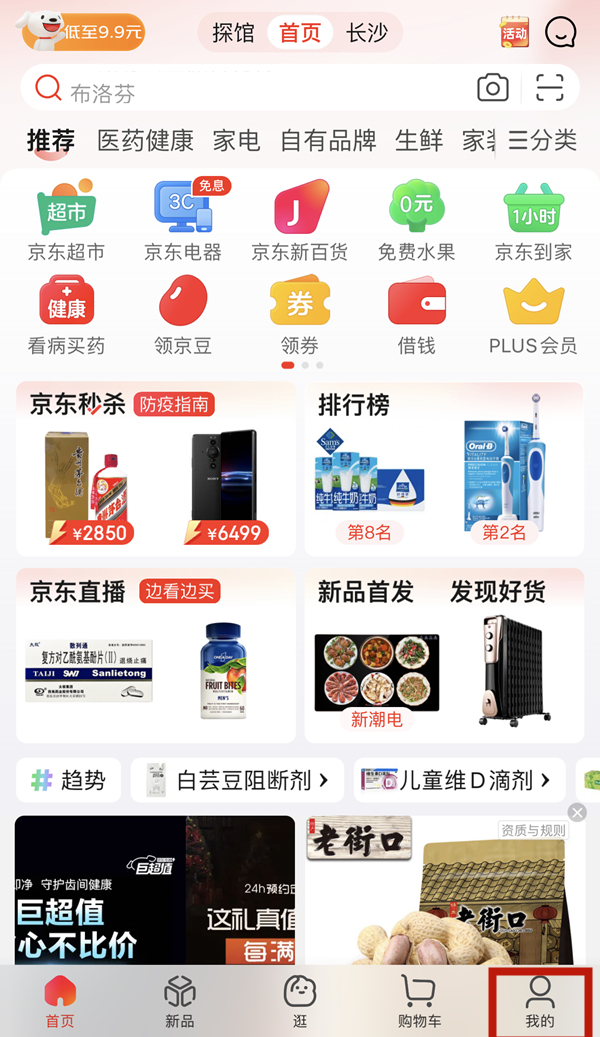
Task: Open the 分类 all categories menu
Action: point(542,141)
